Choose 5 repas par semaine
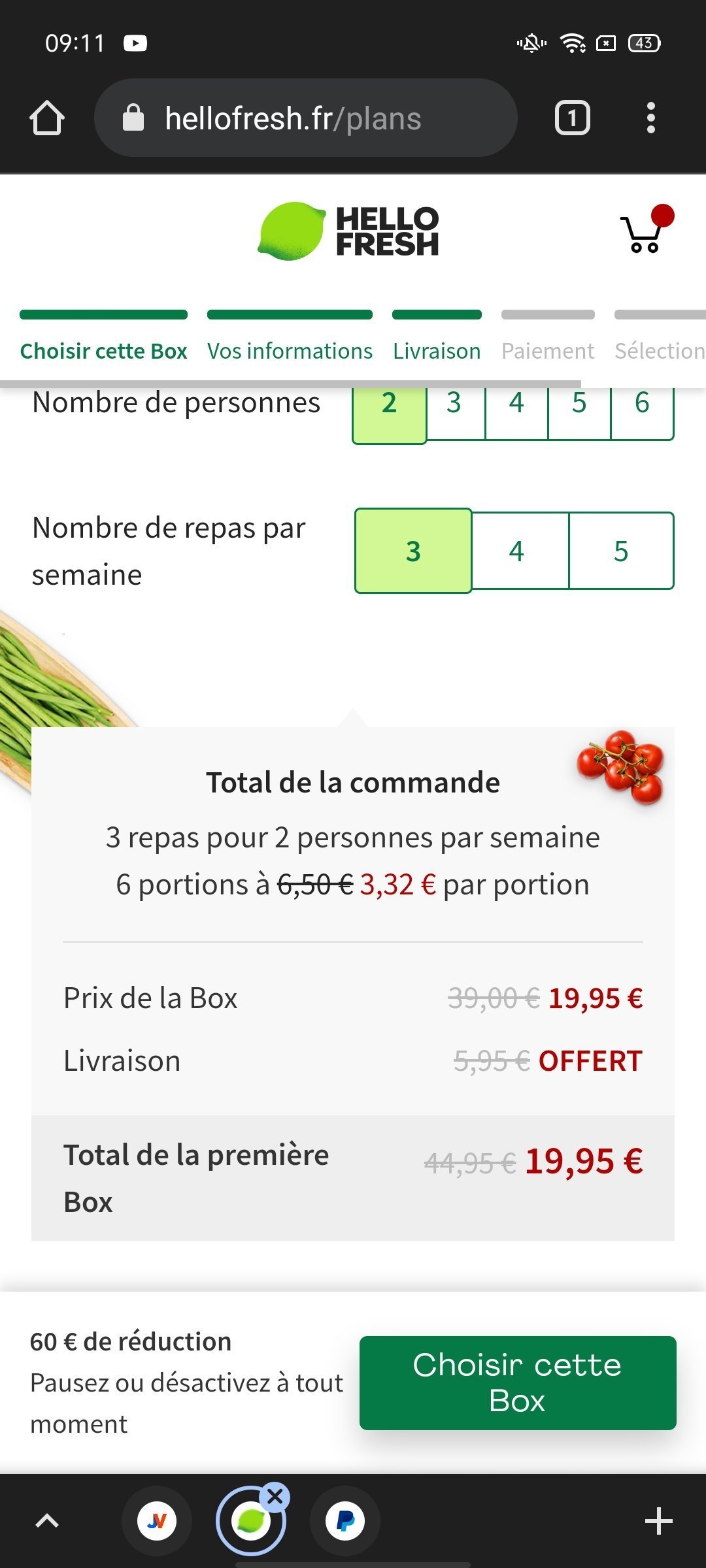706x1568 pixels. tap(621, 551)
